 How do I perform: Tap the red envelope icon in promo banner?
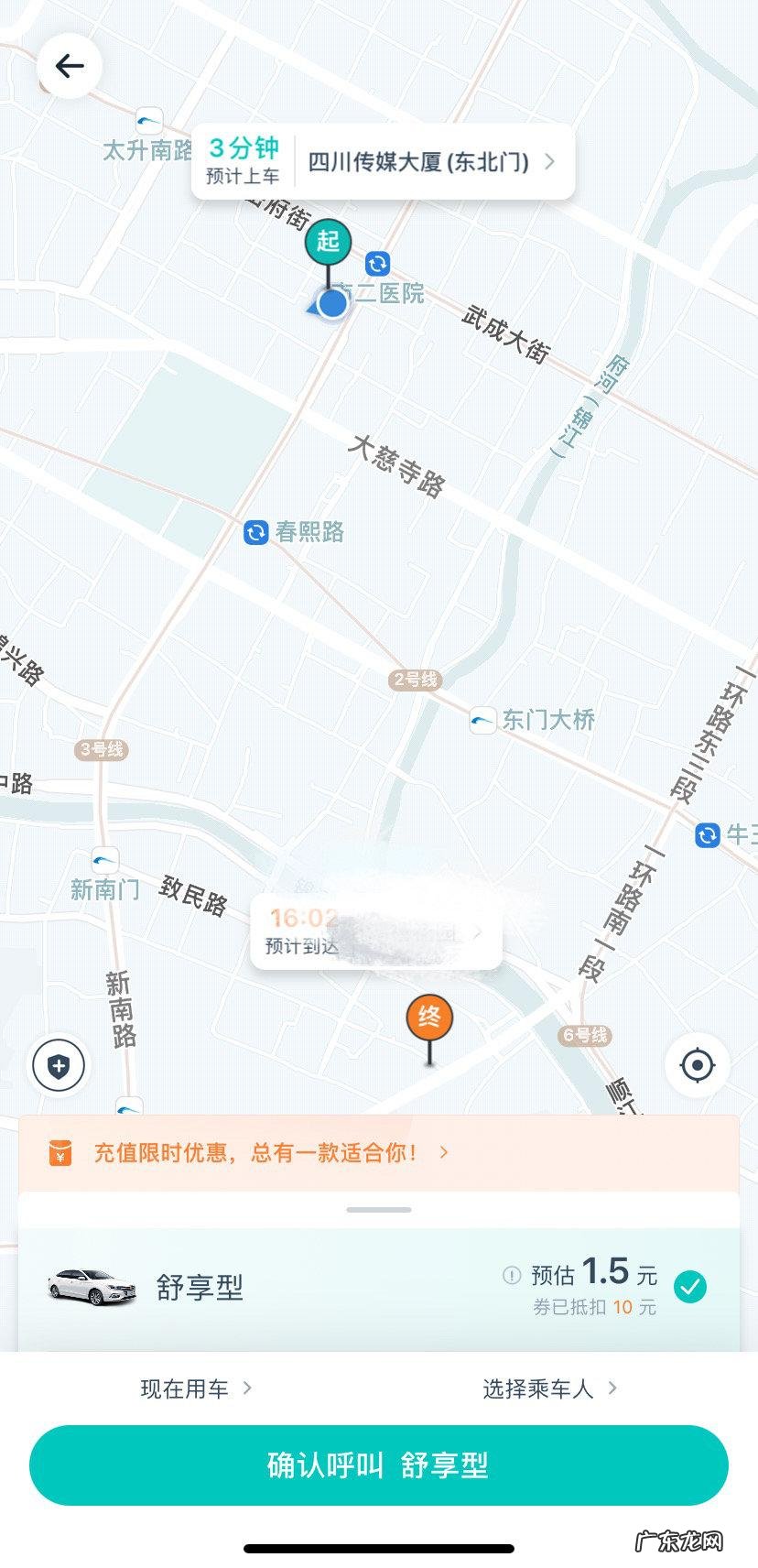tap(57, 1152)
